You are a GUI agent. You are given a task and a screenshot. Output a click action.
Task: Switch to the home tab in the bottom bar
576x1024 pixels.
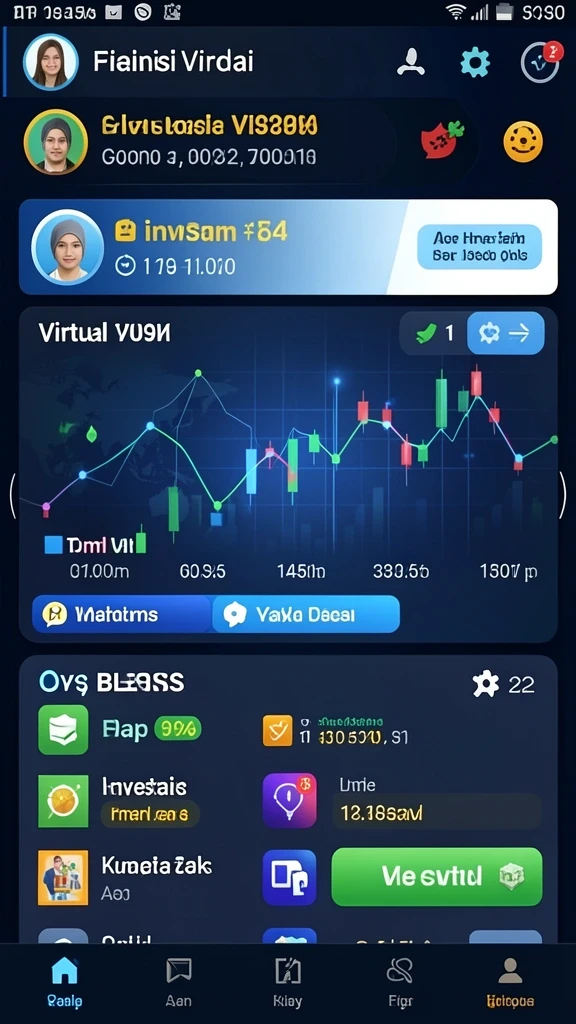pos(65,983)
